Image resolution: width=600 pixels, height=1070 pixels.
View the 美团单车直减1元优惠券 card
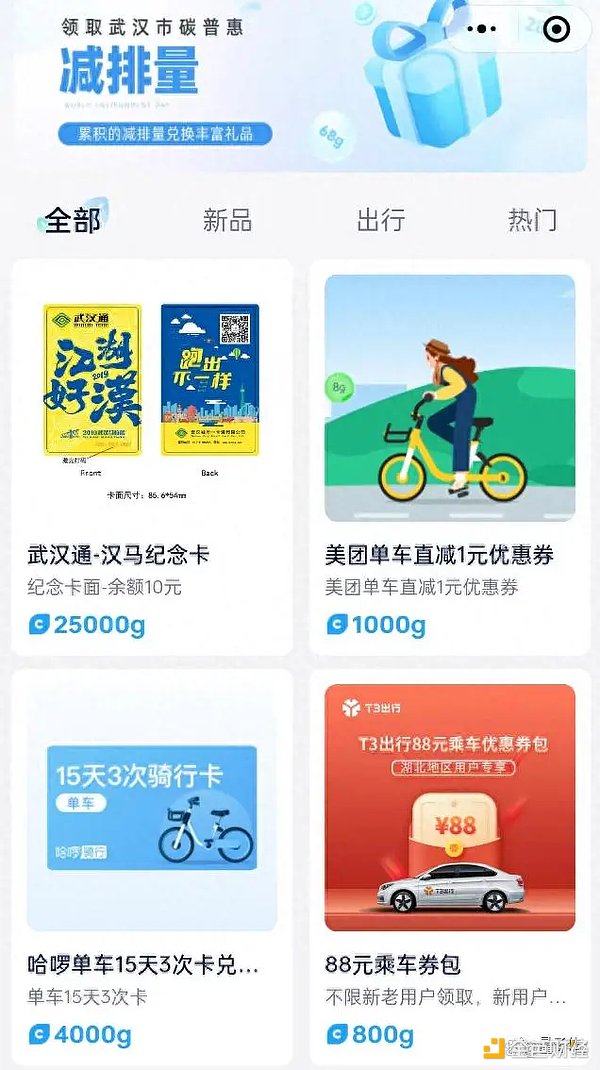(450, 456)
